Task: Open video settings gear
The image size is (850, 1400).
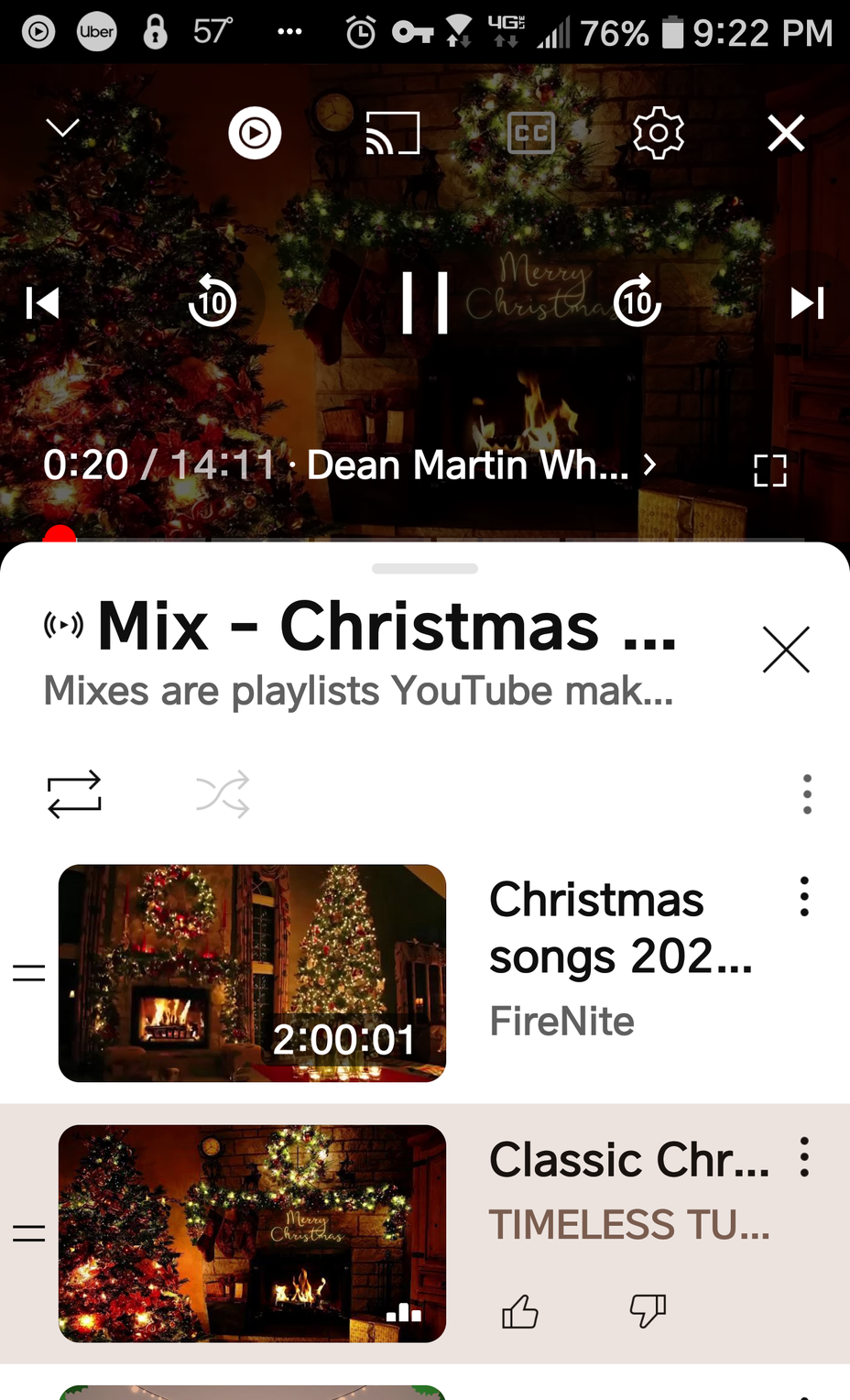Action: click(x=659, y=133)
